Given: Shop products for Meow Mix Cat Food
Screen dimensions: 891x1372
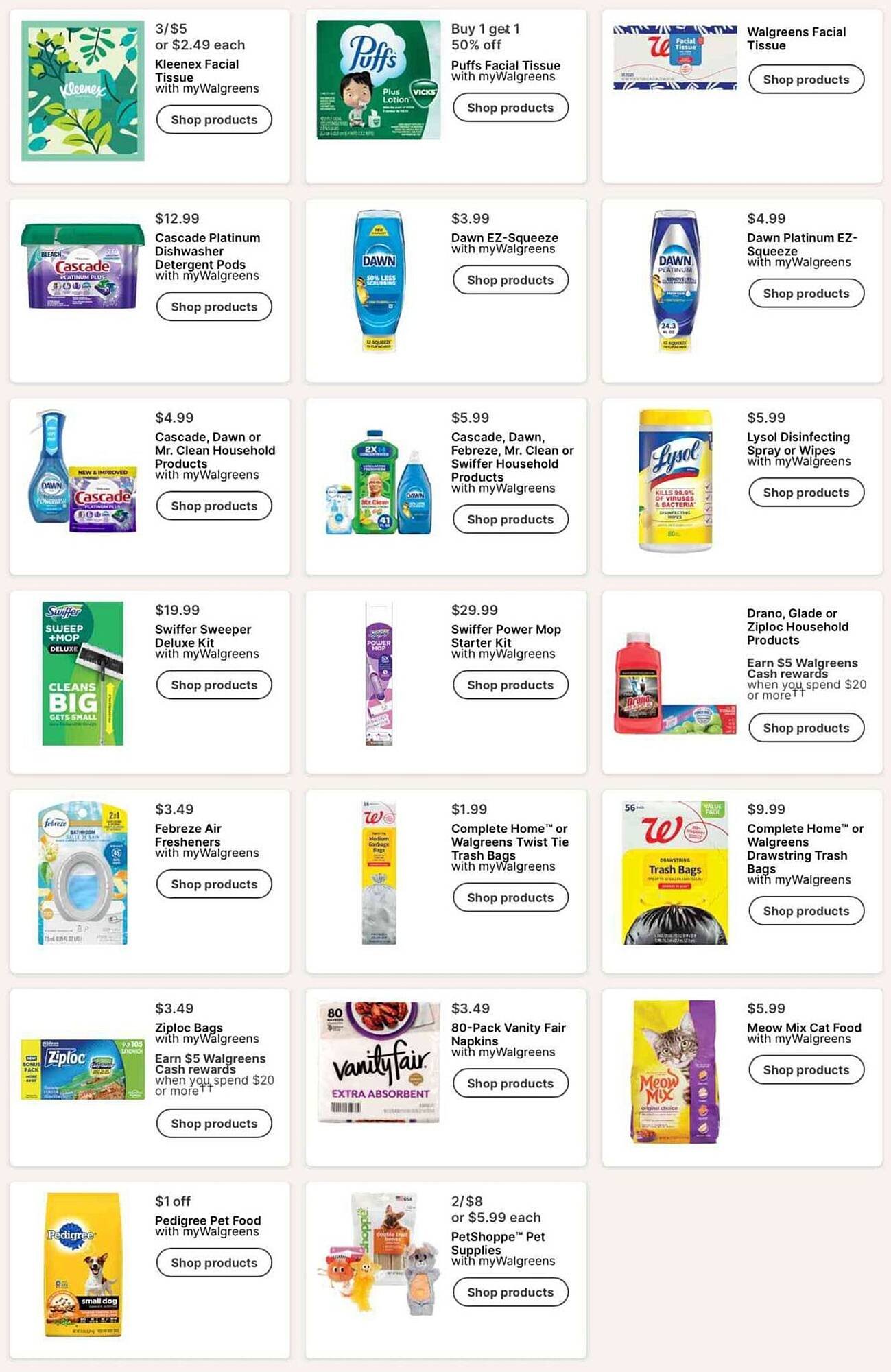Looking at the screenshot, I should tap(806, 1069).
